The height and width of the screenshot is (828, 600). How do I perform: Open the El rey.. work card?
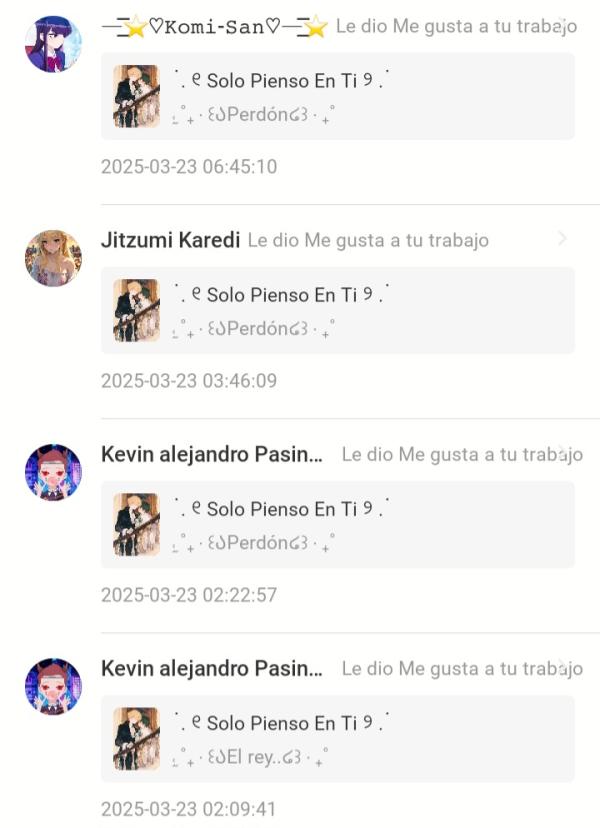click(337, 738)
